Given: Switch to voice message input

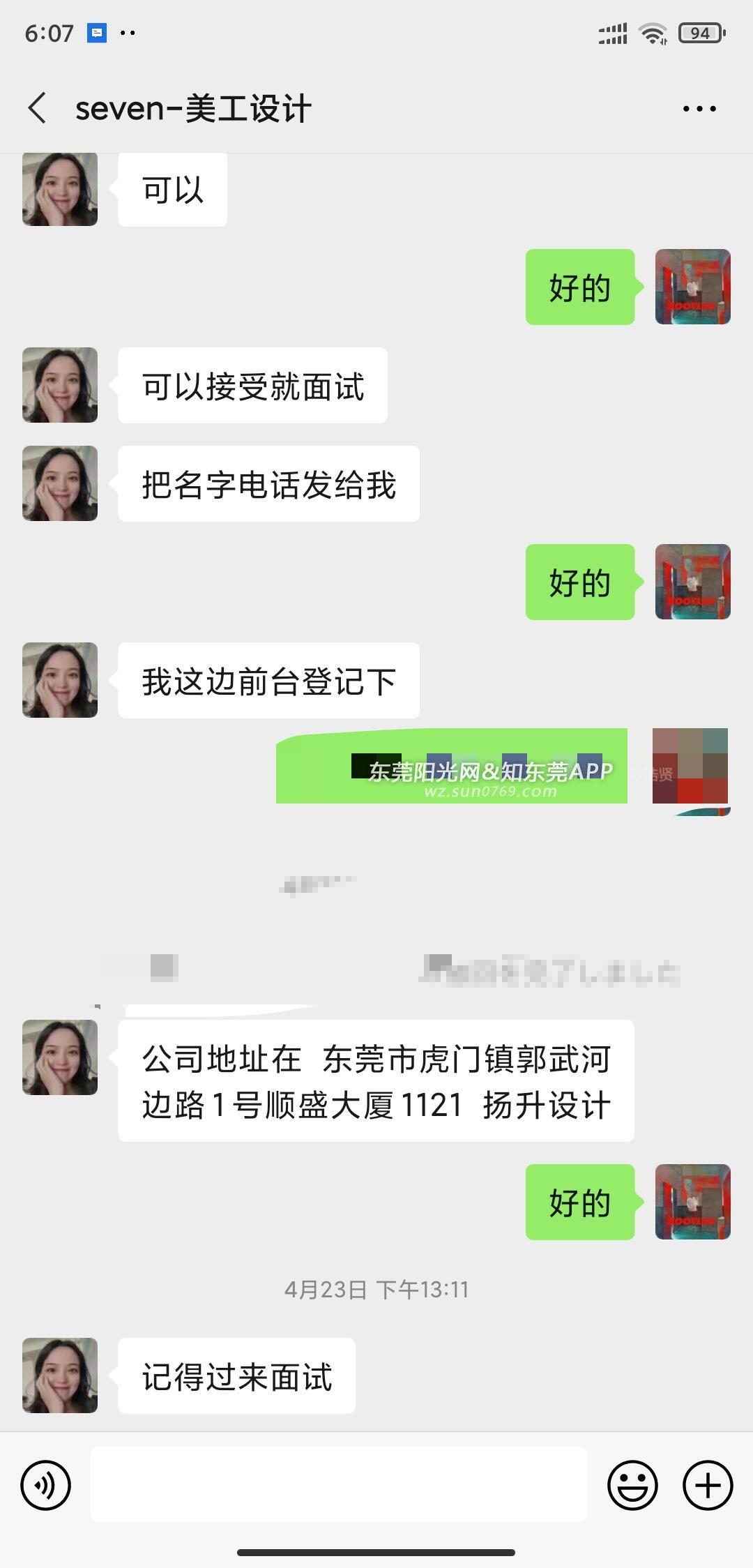Looking at the screenshot, I should coord(46,1486).
